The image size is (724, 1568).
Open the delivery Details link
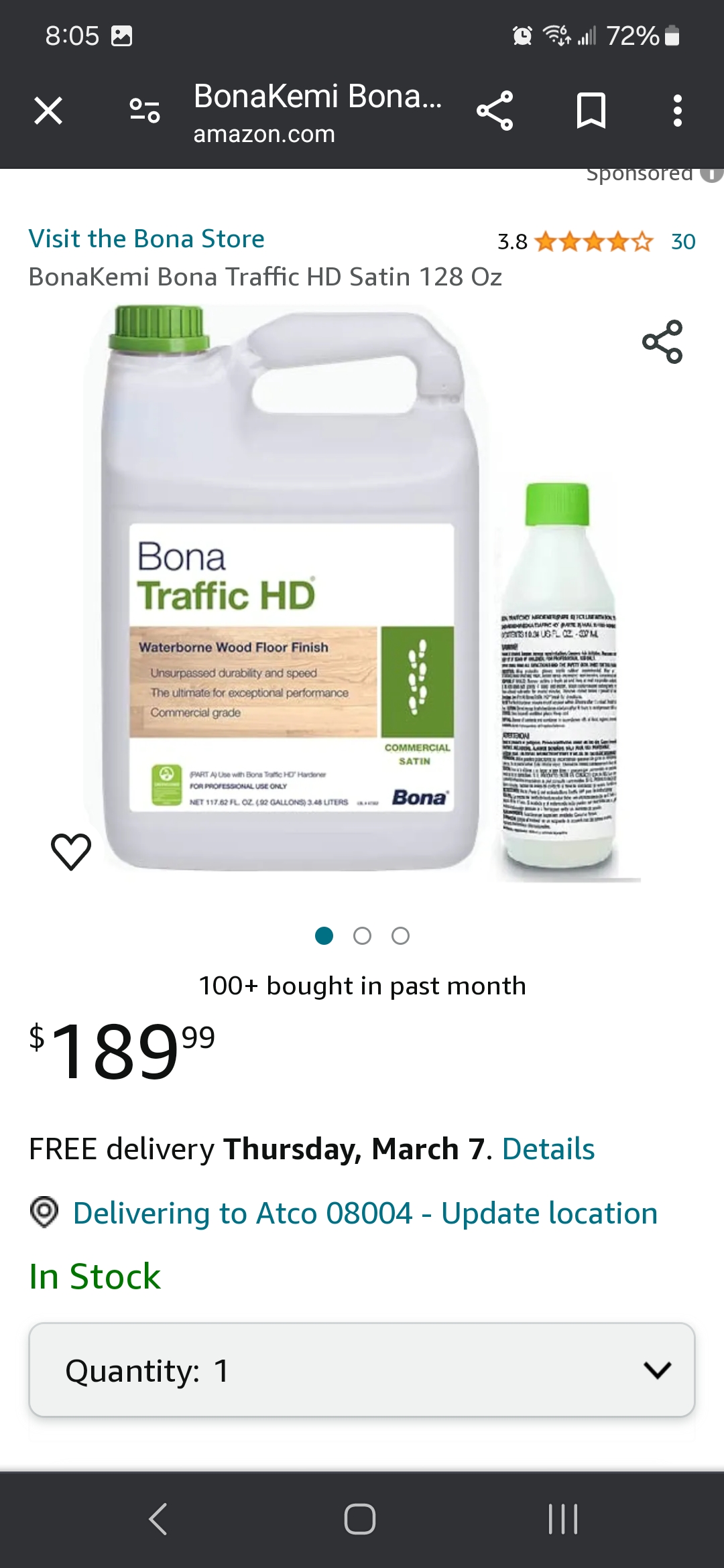(548, 1149)
